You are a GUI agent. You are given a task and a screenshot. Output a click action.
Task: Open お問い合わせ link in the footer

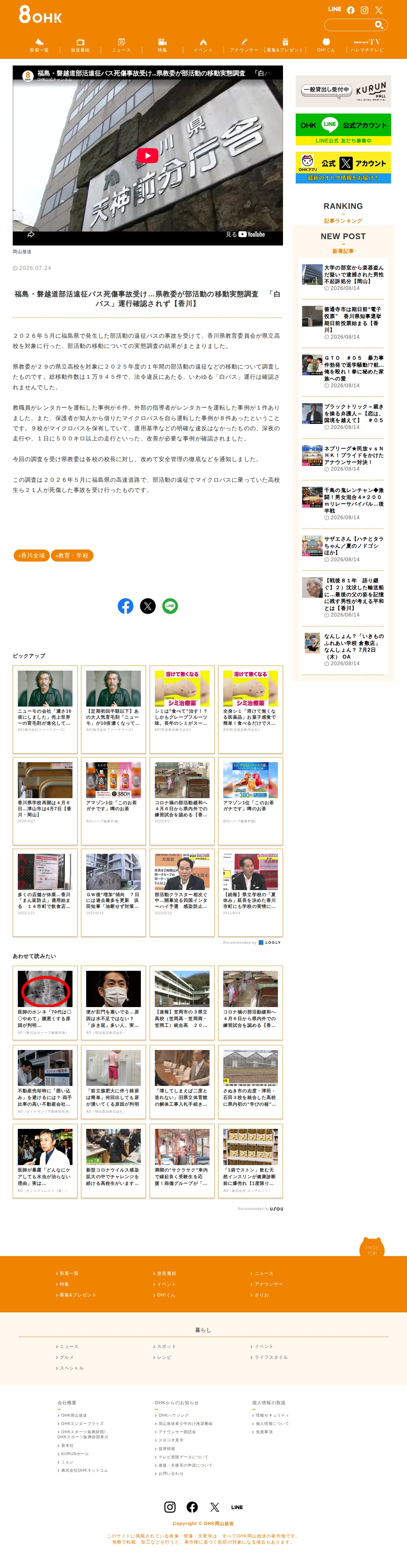point(171,1474)
